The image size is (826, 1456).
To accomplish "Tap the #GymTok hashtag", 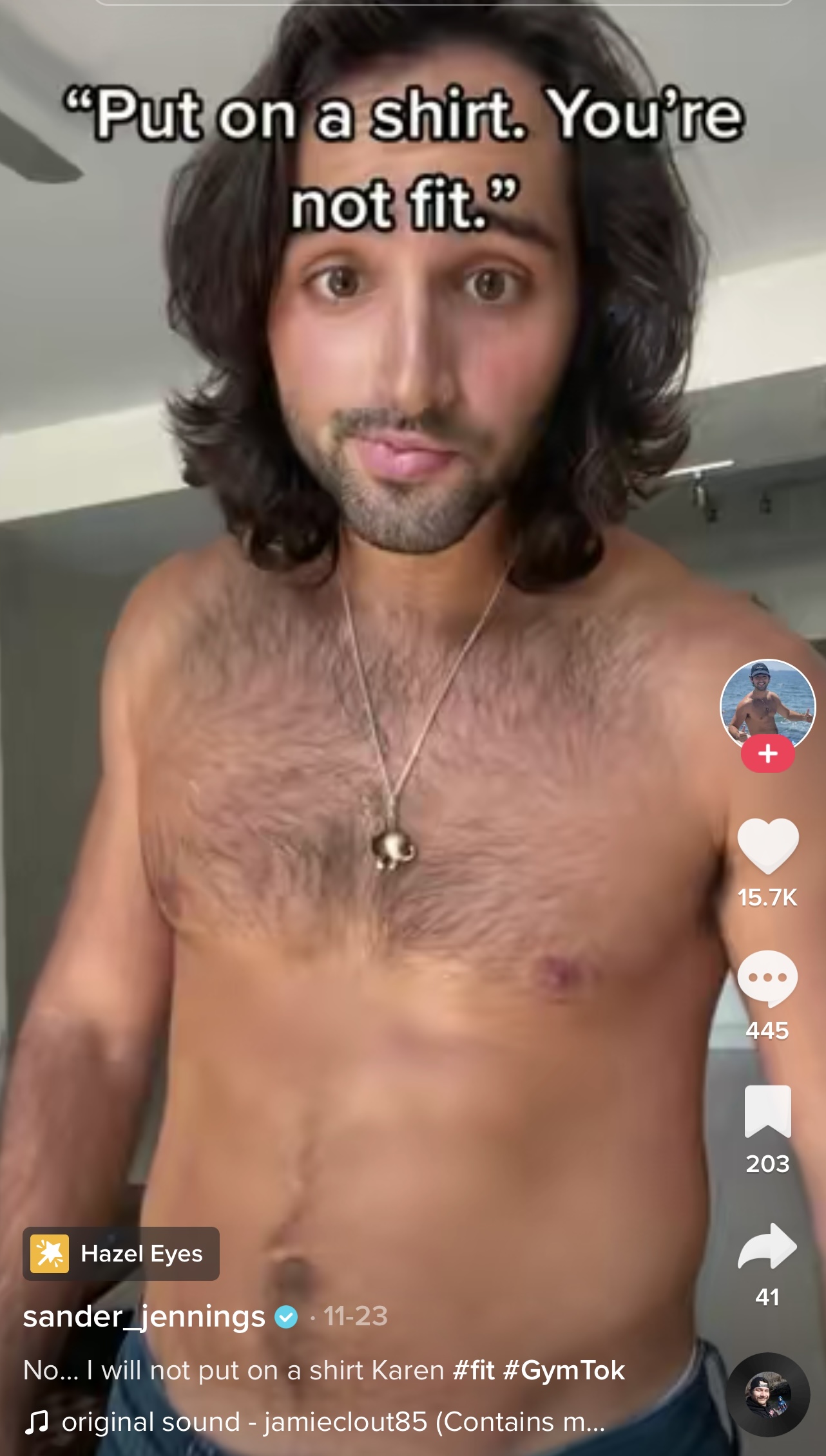I will (x=564, y=1370).
